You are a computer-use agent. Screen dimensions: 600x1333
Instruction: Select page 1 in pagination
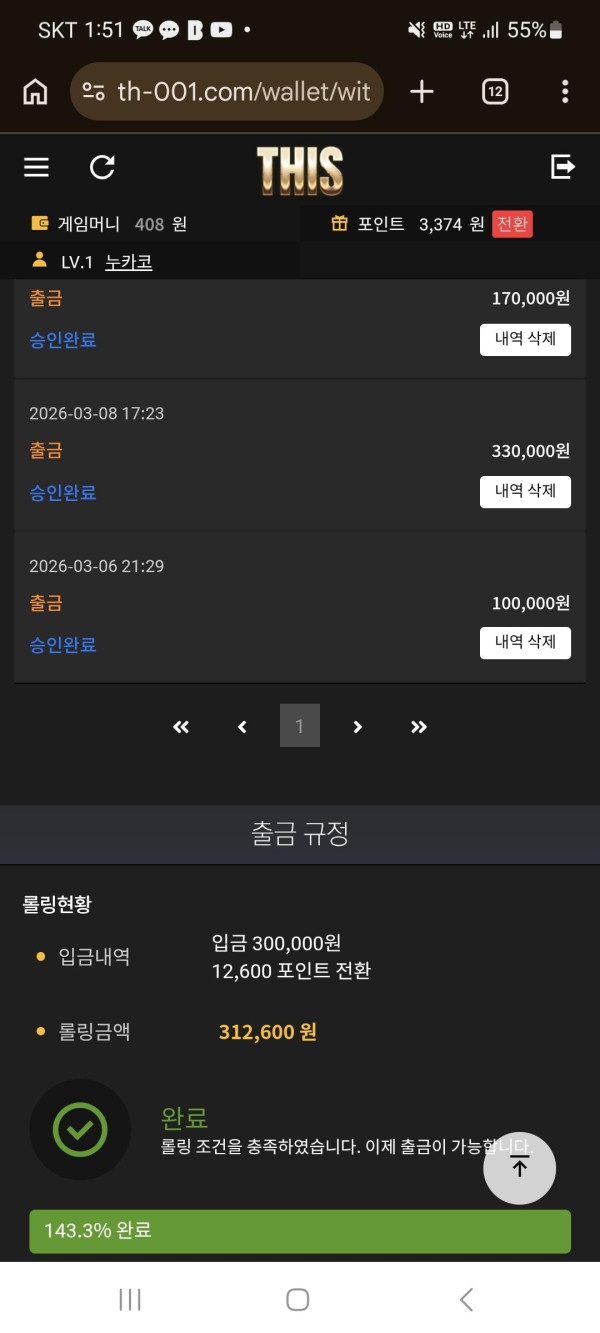[x=300, y=726]
